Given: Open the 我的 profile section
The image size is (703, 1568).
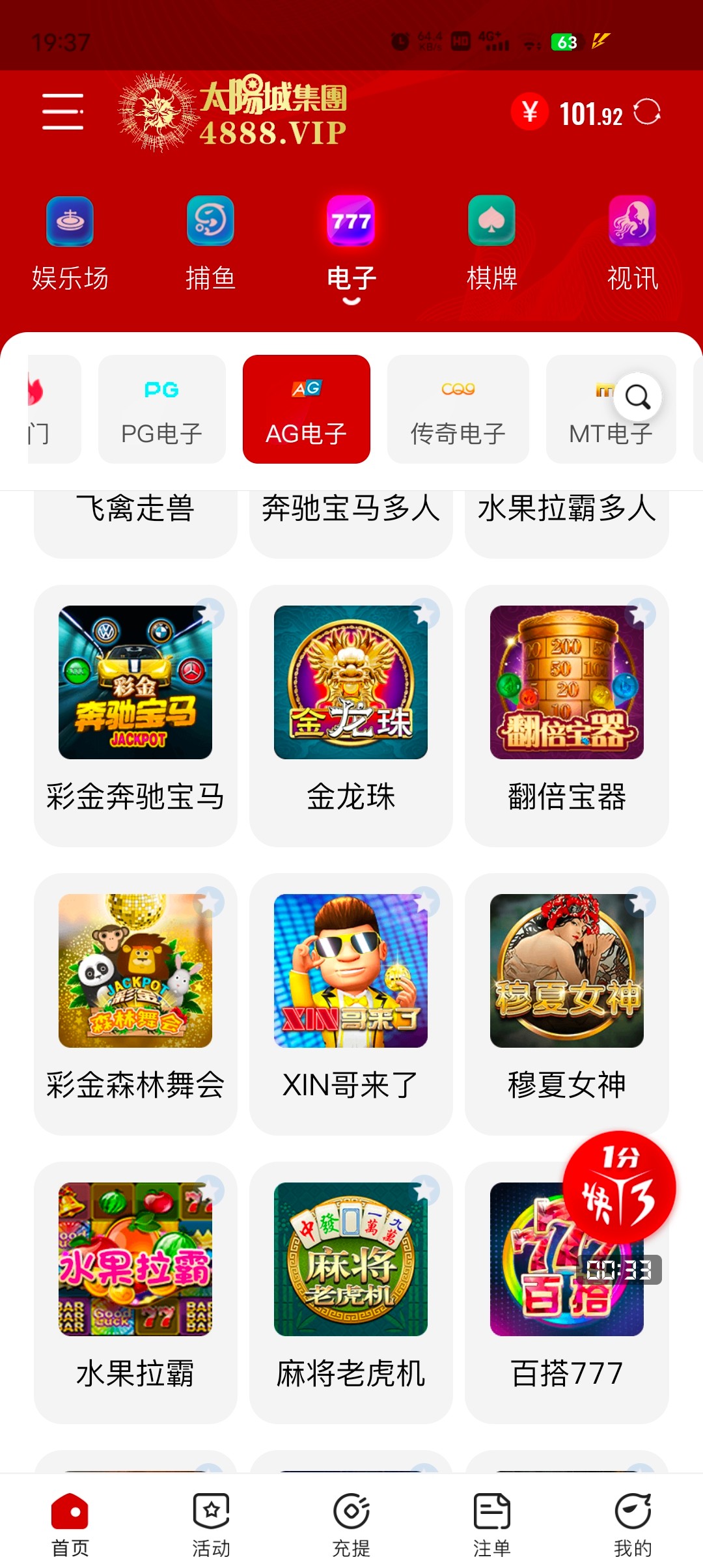Looking at the screenshot, I should pos(632,1511).
